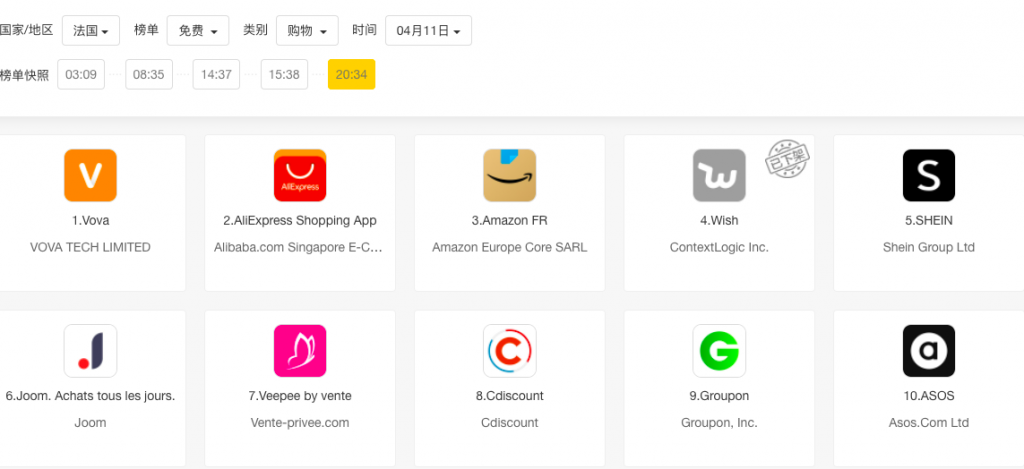Select the 20:34 snapshot
The width and height of the screenshot is (1024, 469).
pyautogui.click(x=351, y=74)
